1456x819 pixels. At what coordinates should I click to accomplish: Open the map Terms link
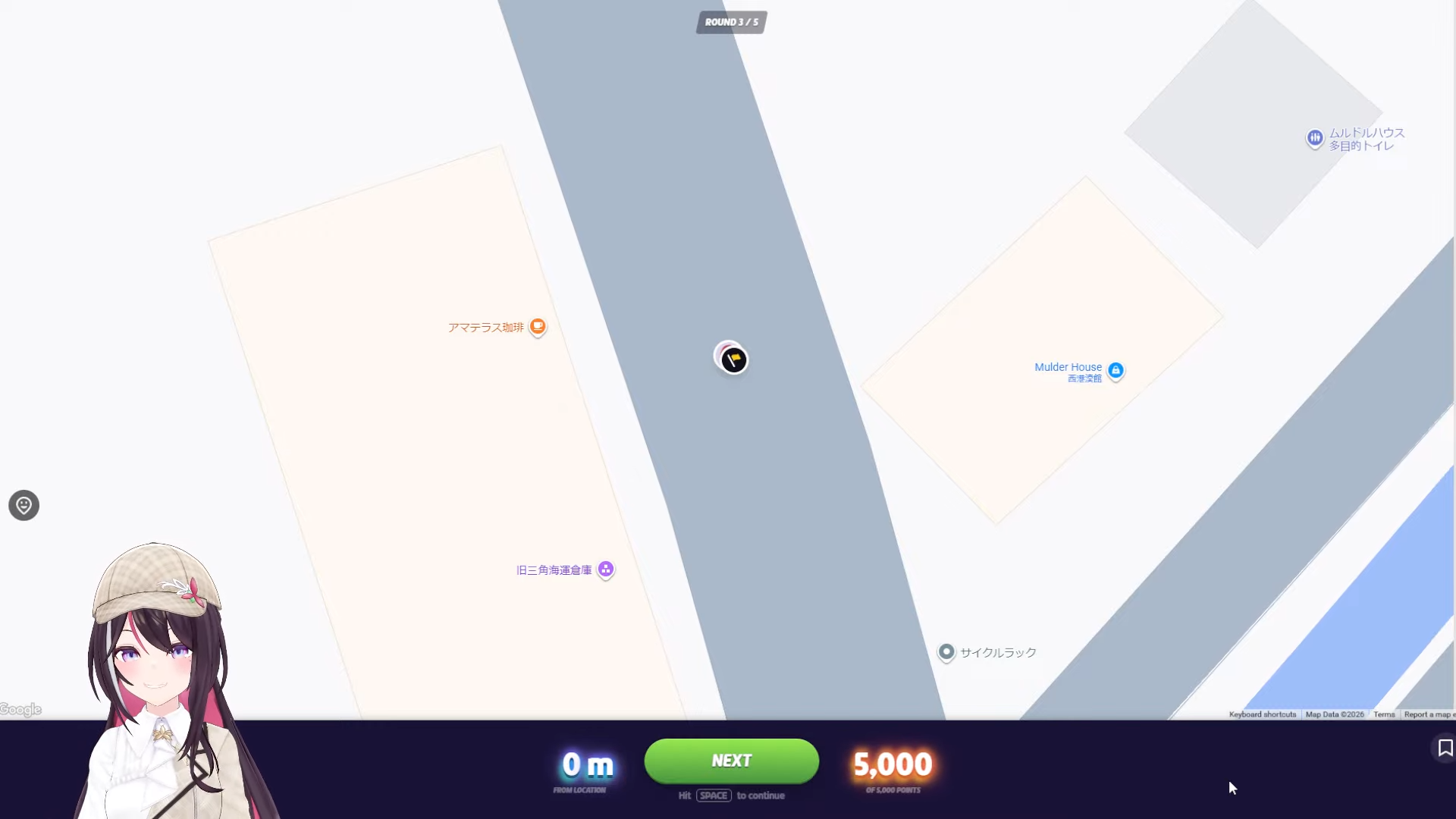click(1384, 714)
